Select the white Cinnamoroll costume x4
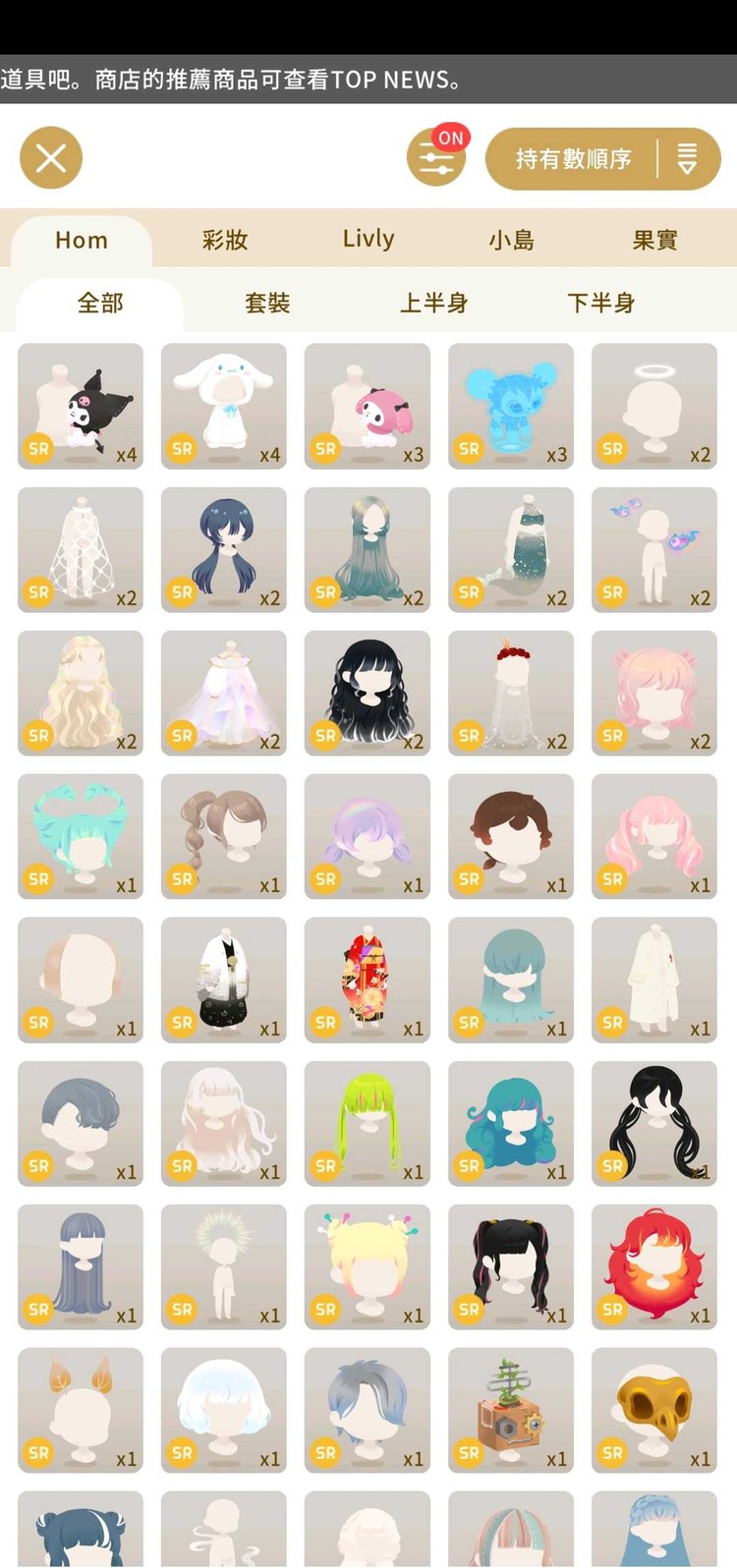The image size is (737, 1568). click(224, 406)
